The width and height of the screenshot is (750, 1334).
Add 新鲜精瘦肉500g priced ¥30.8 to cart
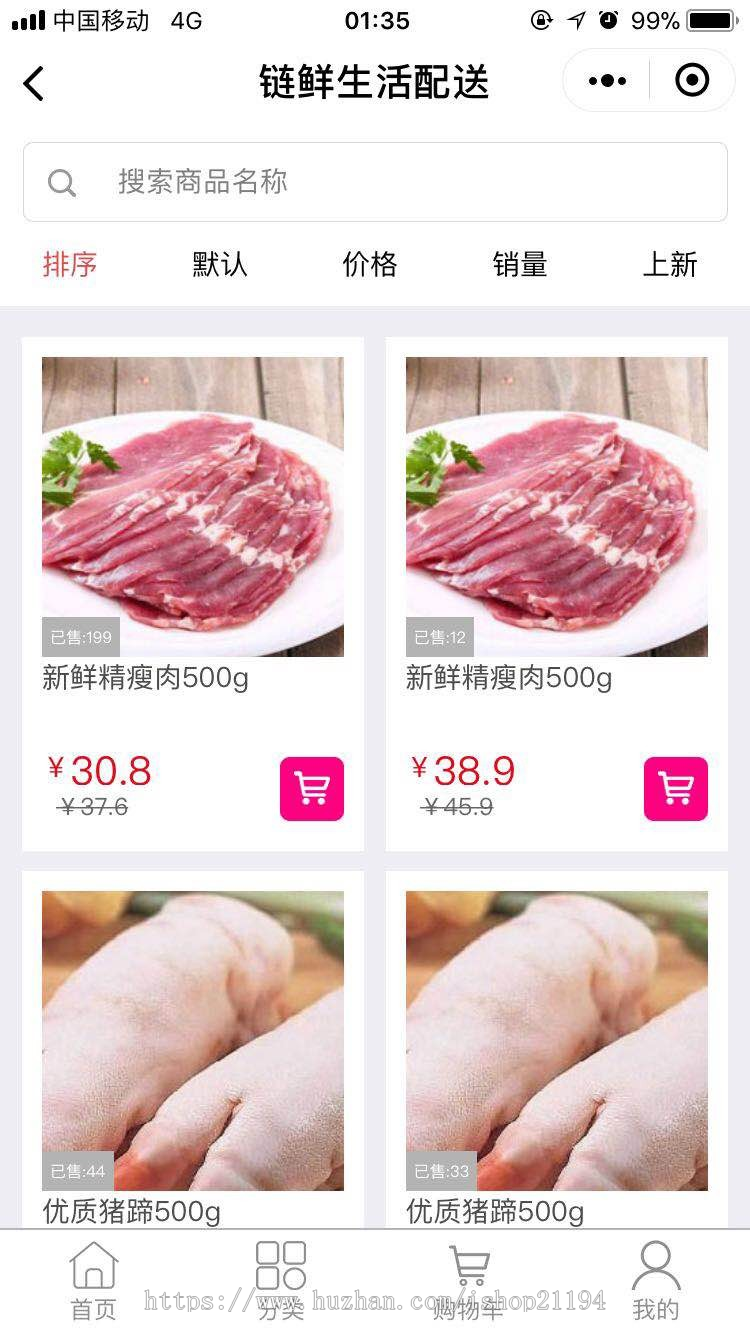312,787
